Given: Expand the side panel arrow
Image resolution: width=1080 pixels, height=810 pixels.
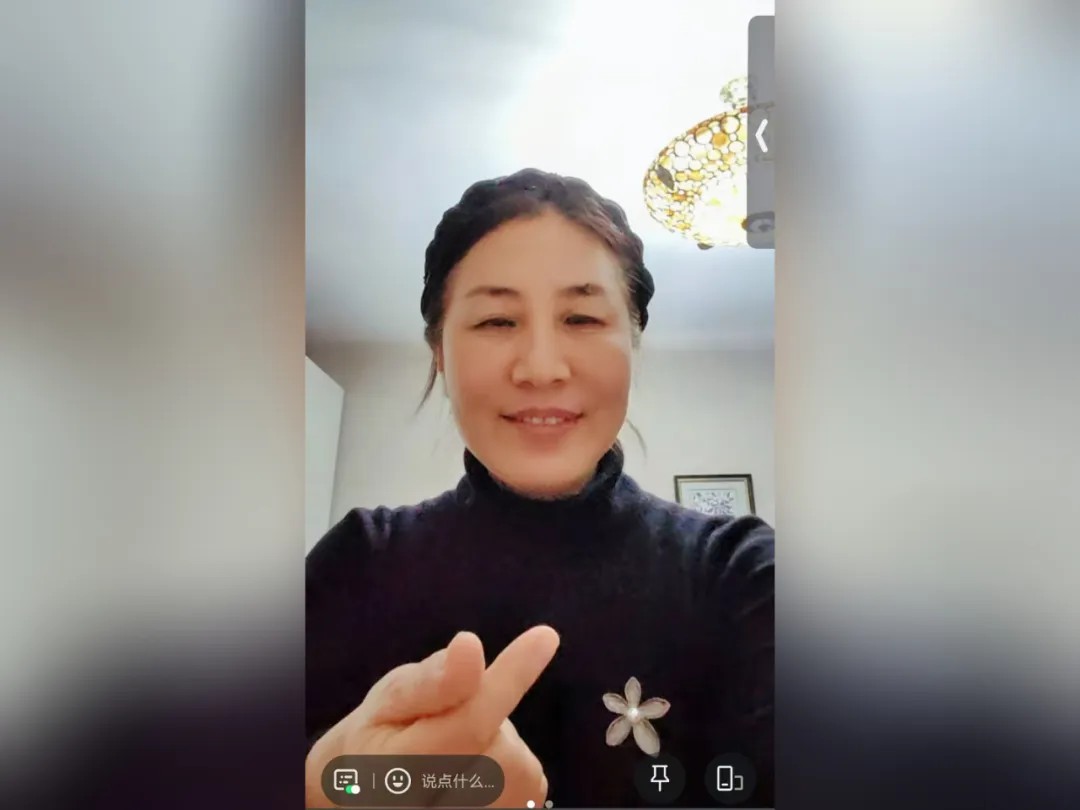Looking at the screenshot, I should pyautogui.click(x=761, y=135).
